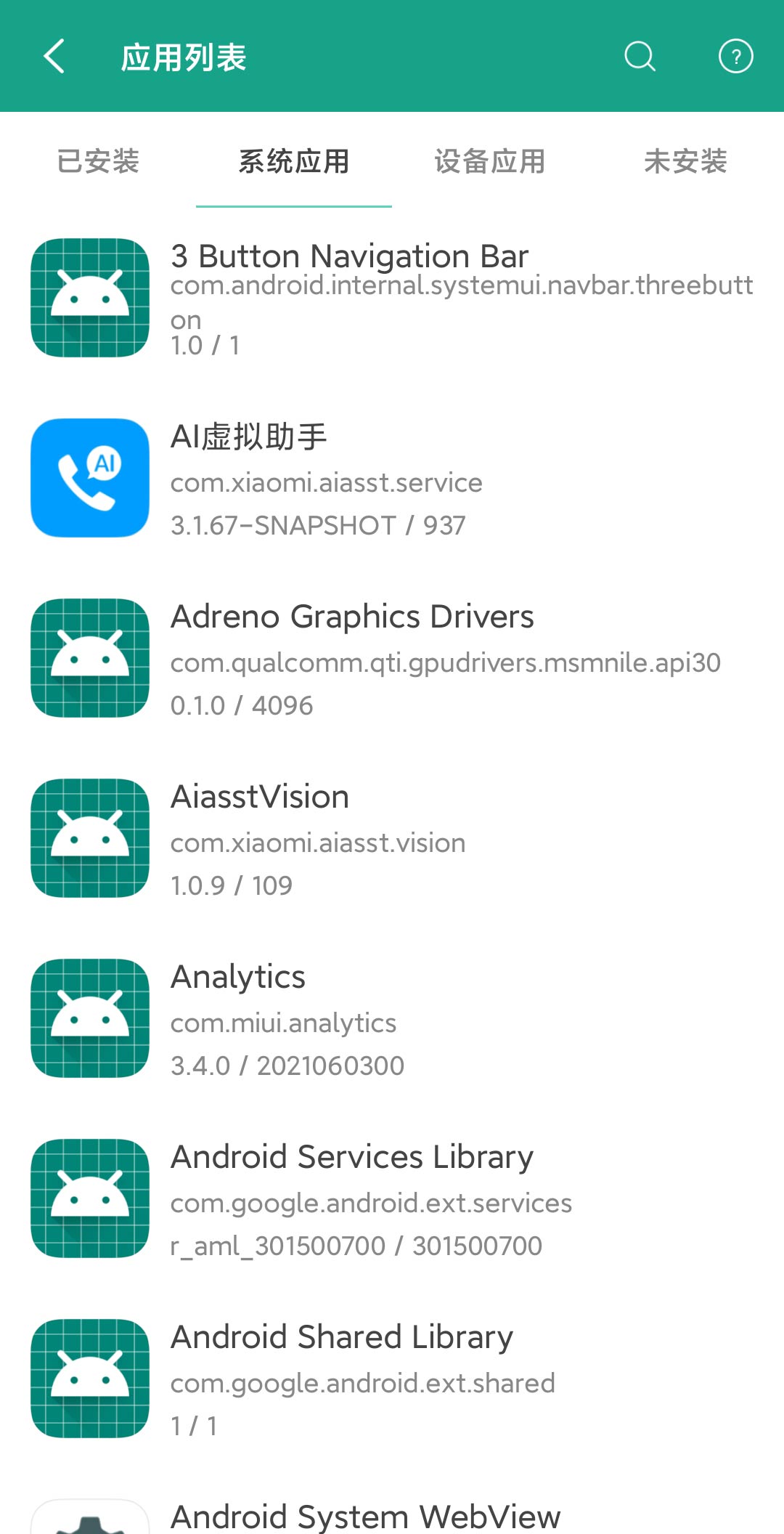Tap the Adreno Graphics Drivers icon
Image resolution: width=784 pixels, height=1534 pixels.
89,658
